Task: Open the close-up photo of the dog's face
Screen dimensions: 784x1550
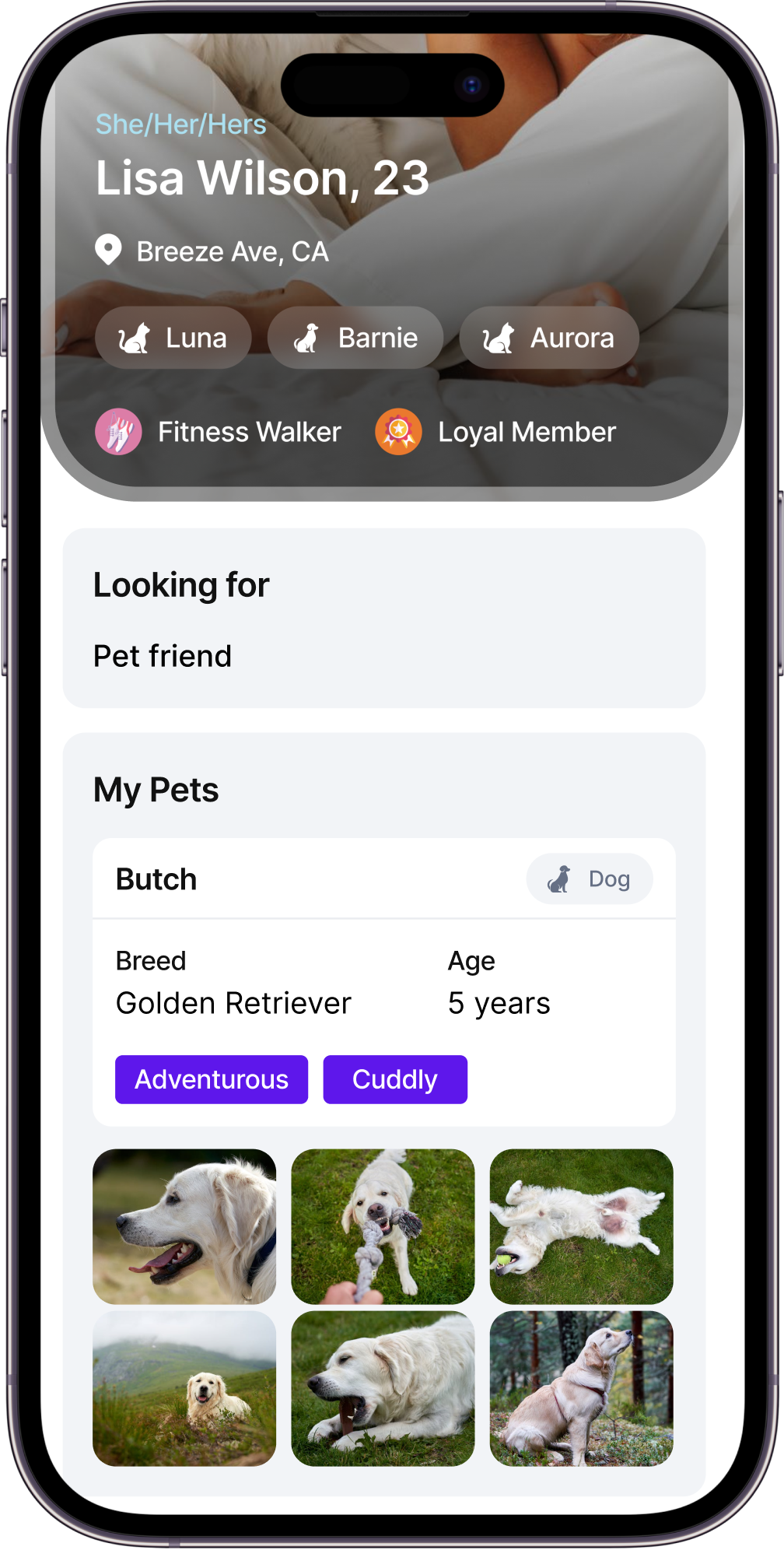Action: [184, 1226]
